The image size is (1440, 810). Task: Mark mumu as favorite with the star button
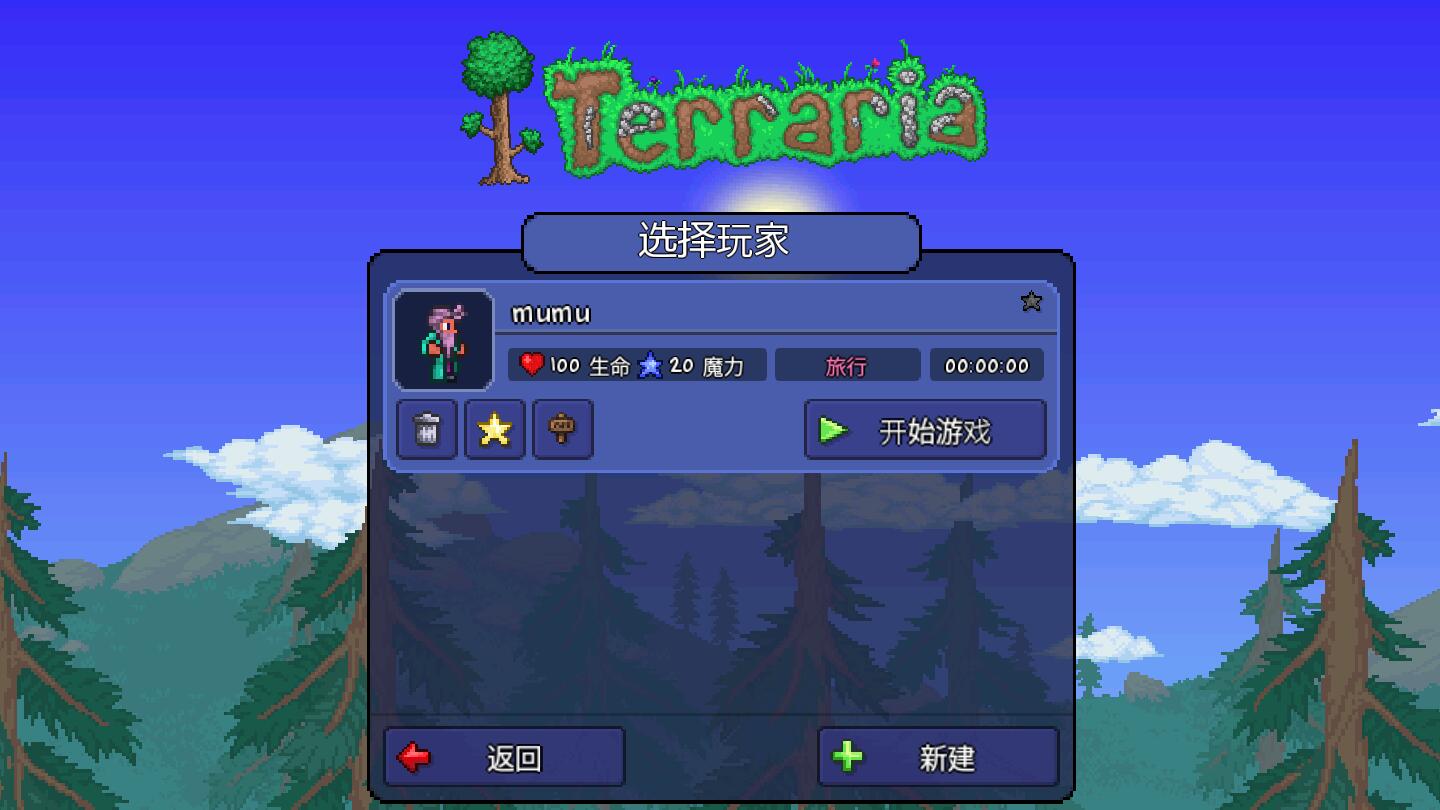pyautogui.click(x=495, y=430)
